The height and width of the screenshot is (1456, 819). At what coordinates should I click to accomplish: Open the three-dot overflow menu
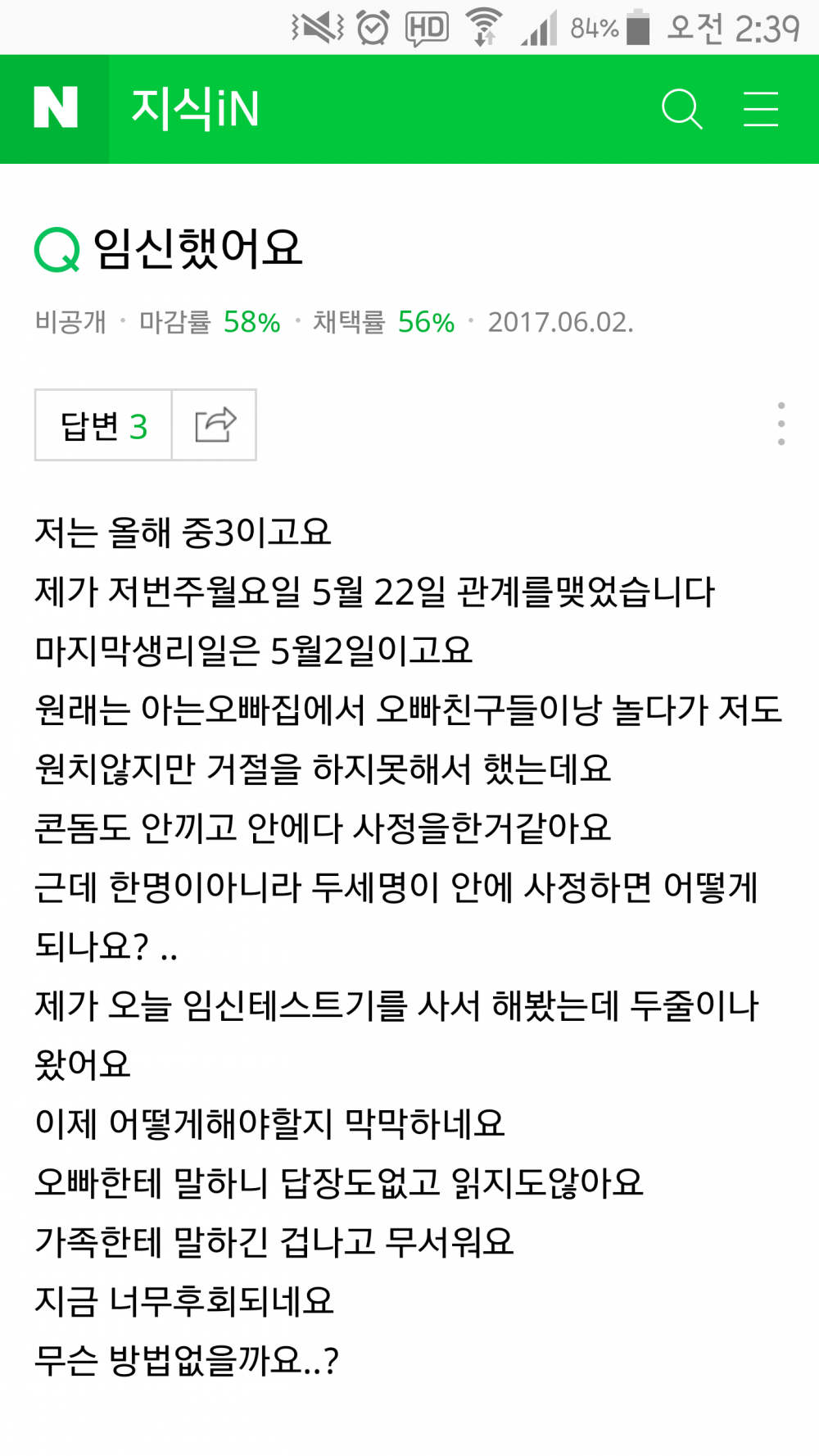[781, 424]
